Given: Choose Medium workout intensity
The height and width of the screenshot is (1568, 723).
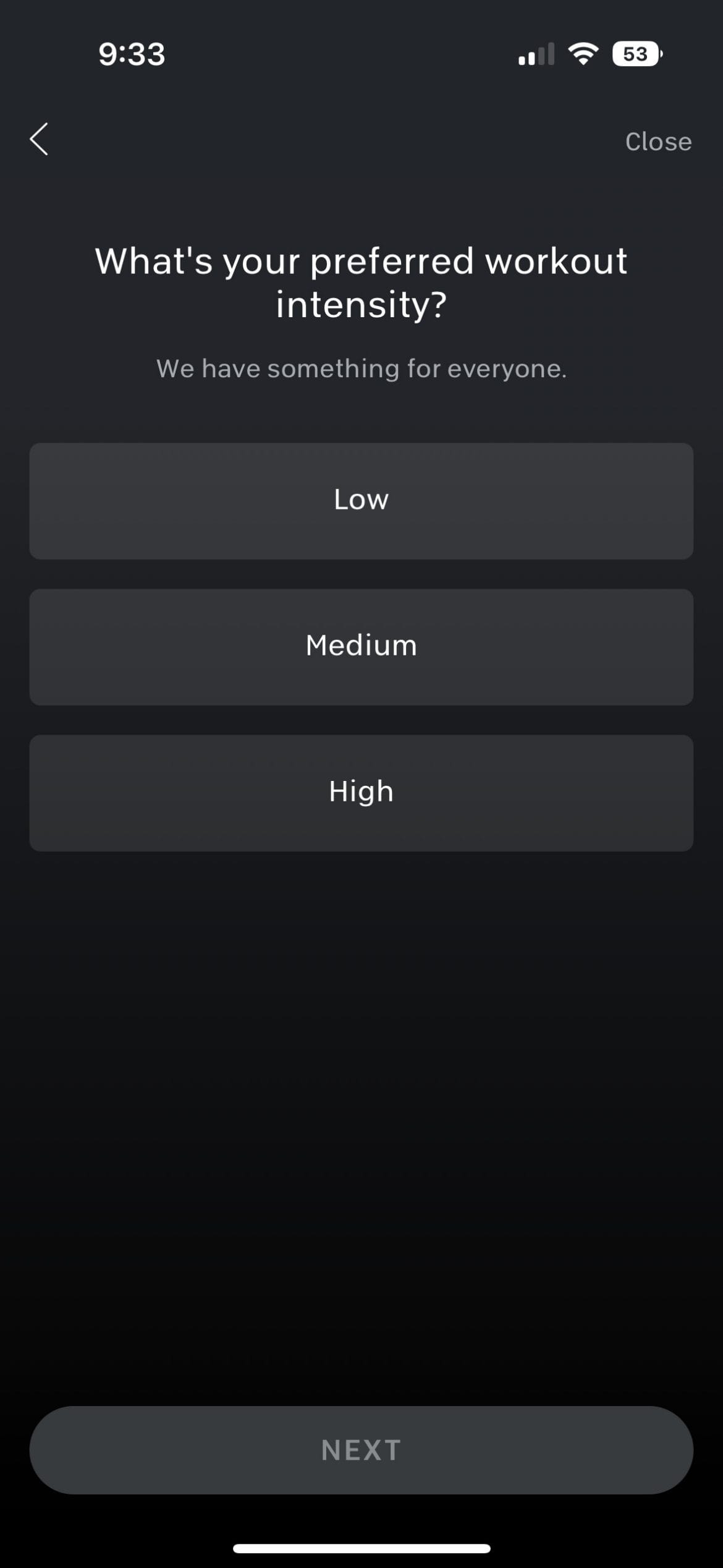Looking at the screenshot, I should click(x=361, y=647).
